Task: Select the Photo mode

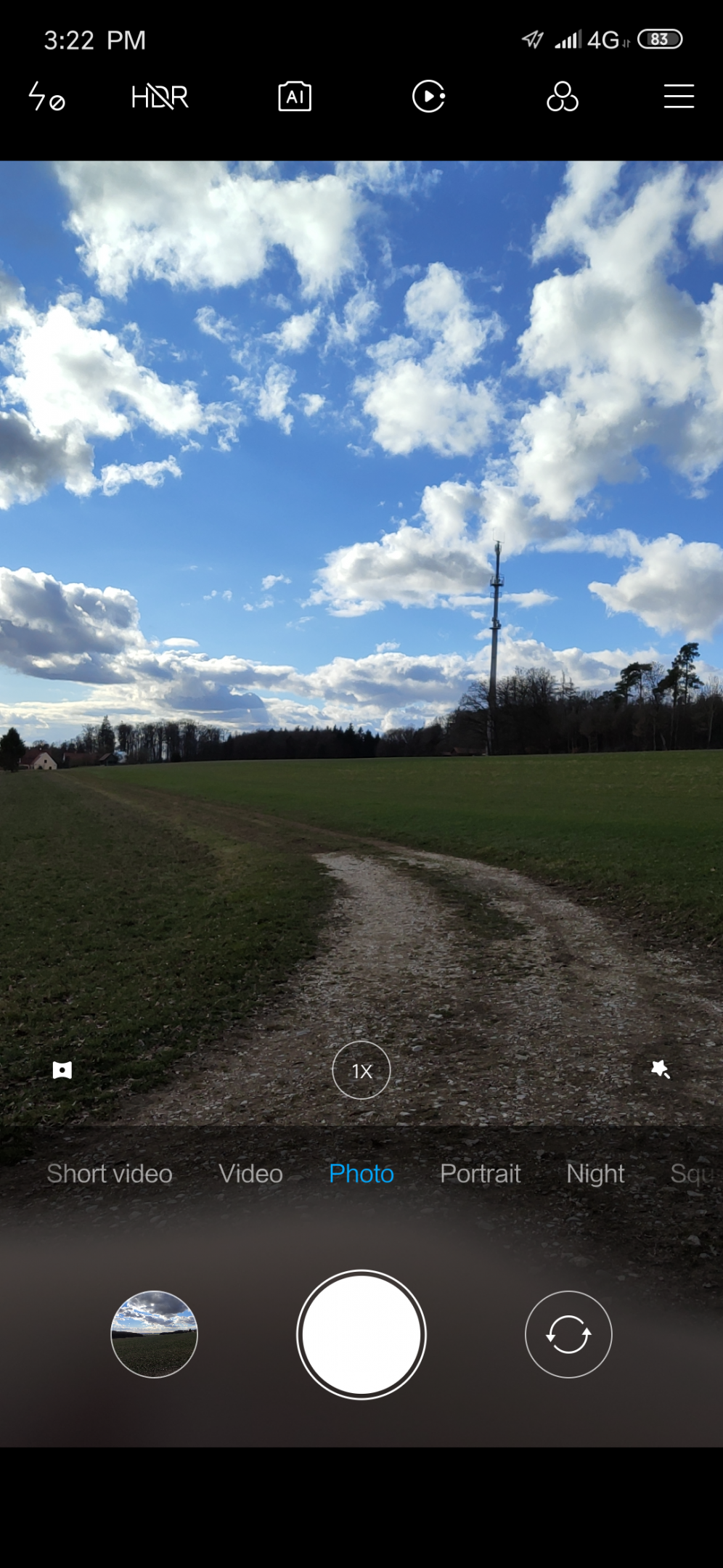Action: pyautogui.click(x=361, y=1174)
